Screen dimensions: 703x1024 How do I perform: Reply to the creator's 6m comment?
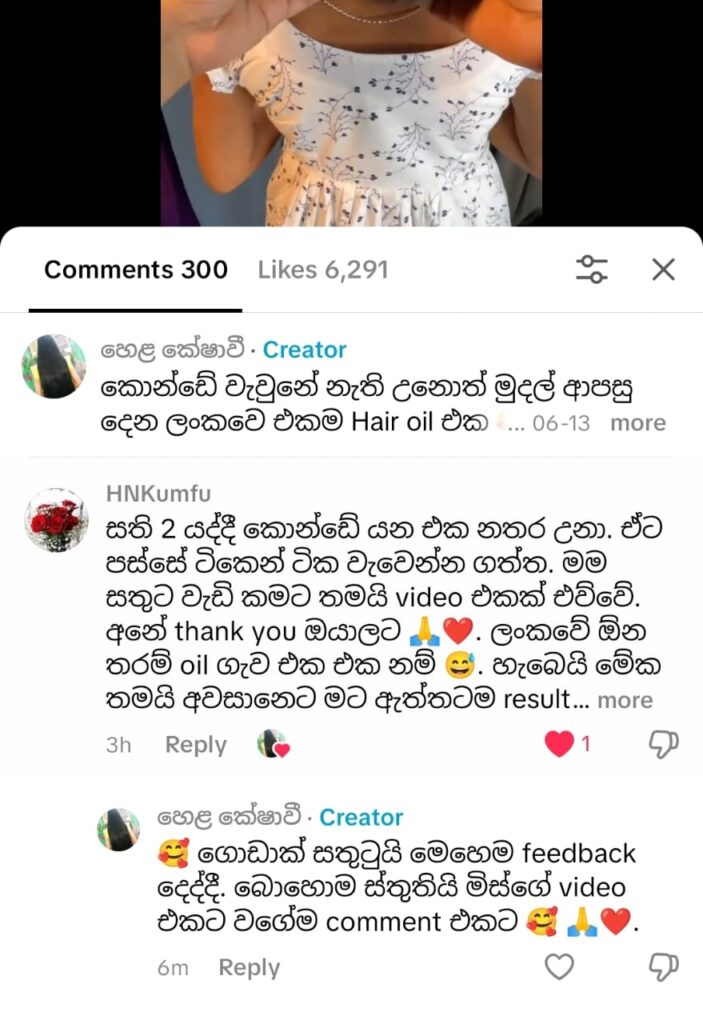click(249, 968)
